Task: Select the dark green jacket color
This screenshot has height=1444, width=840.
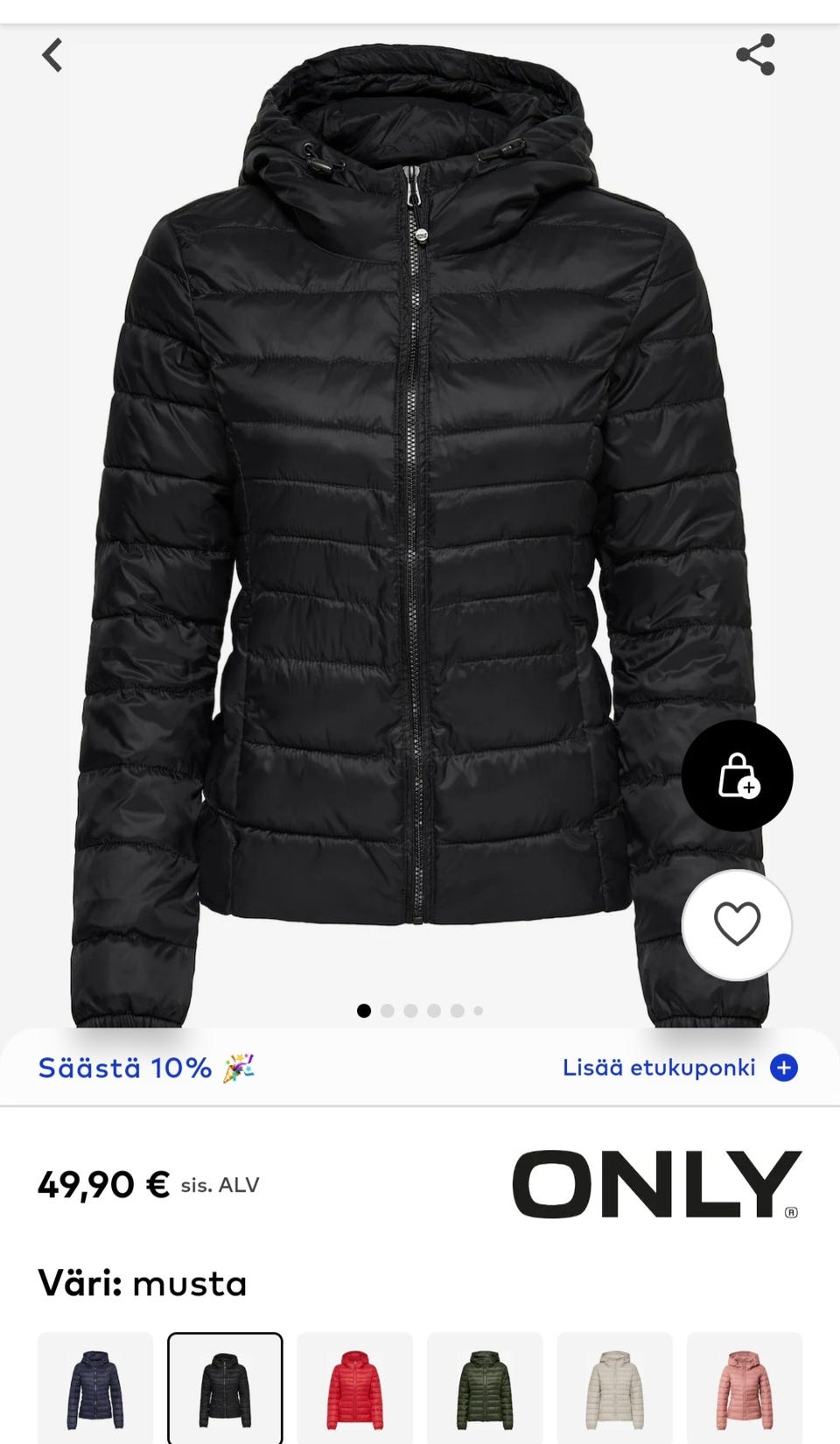Action: 484,1387
